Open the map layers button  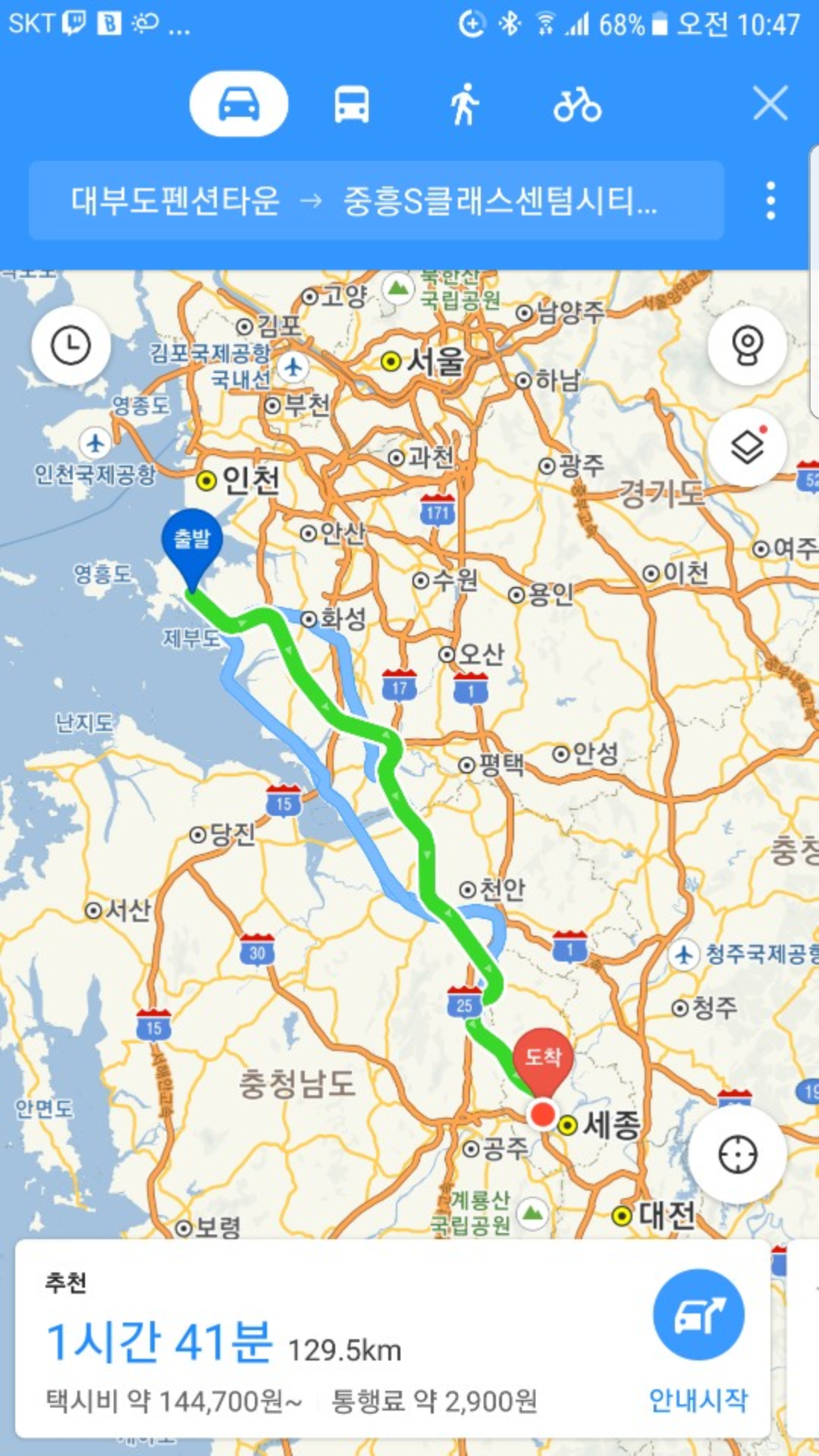[x=747, y=447]
